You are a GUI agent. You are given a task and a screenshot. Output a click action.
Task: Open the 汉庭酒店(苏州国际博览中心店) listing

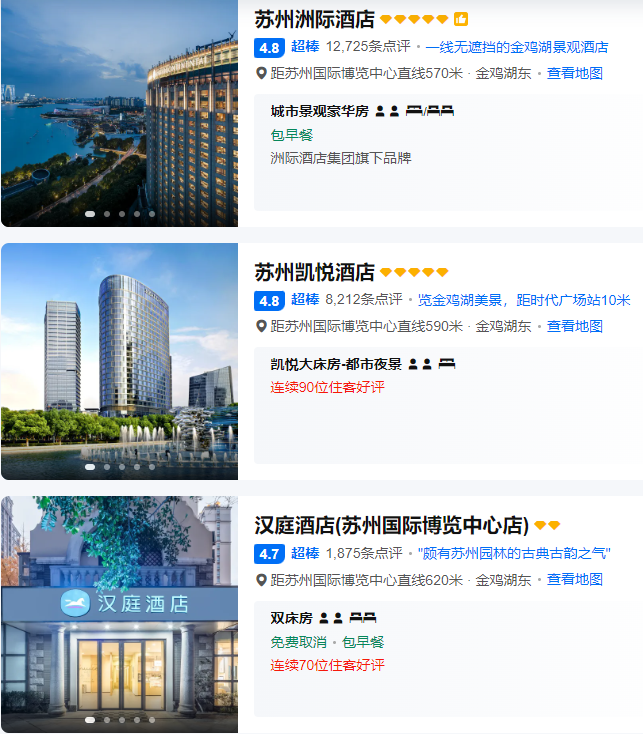(x=391, y=525)
